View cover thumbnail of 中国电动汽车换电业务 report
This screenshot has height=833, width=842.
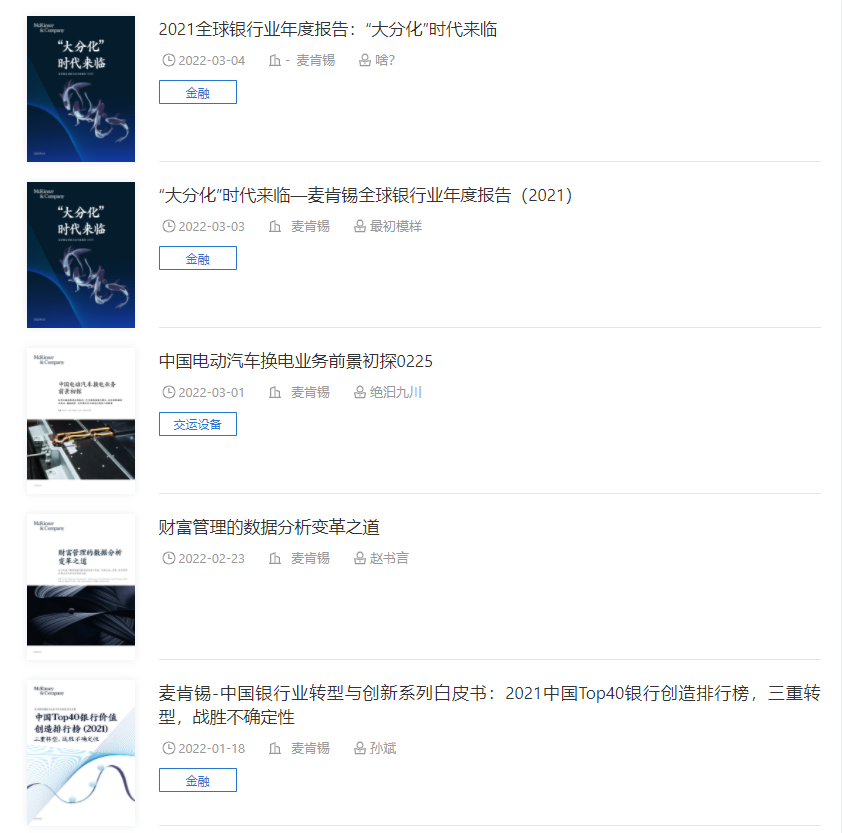(81, 420)
